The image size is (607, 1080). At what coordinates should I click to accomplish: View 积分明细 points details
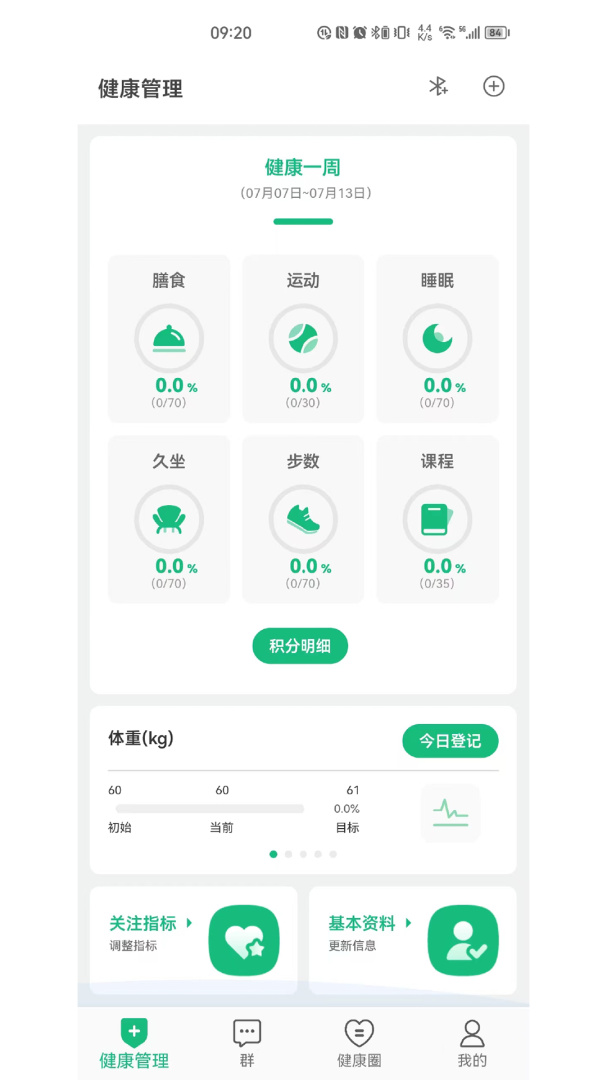[x=300, y=646]
